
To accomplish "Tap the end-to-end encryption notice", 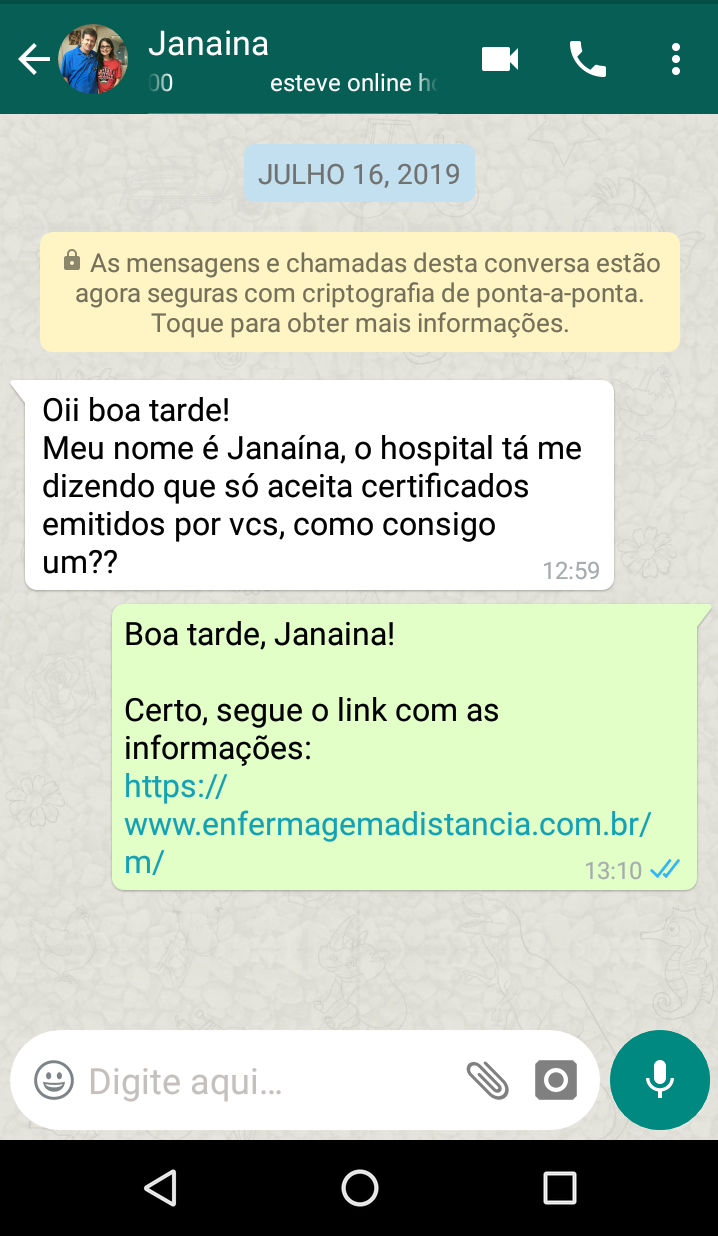I will 360,293.
